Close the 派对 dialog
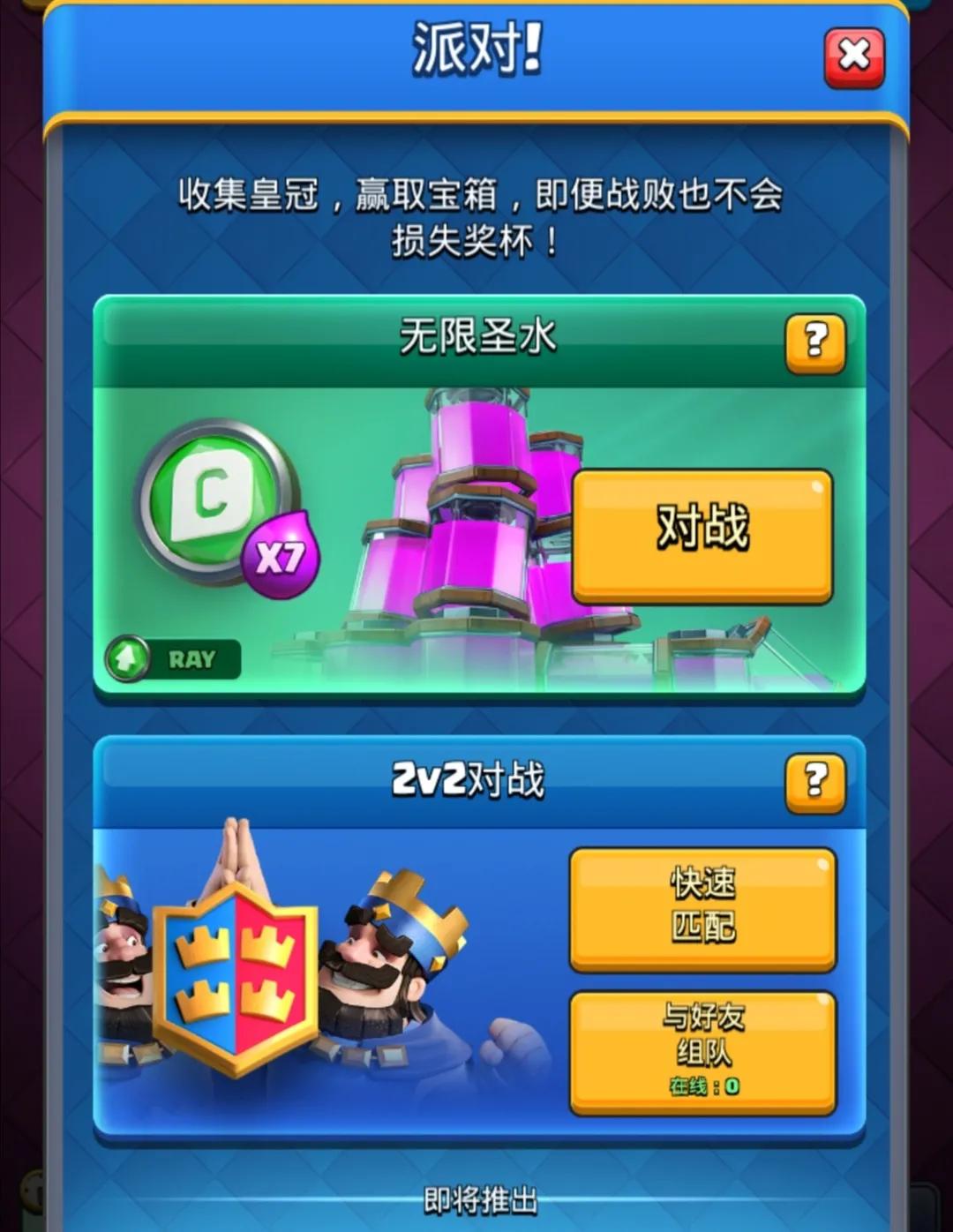953x1232 pixels. pos(853,57)
